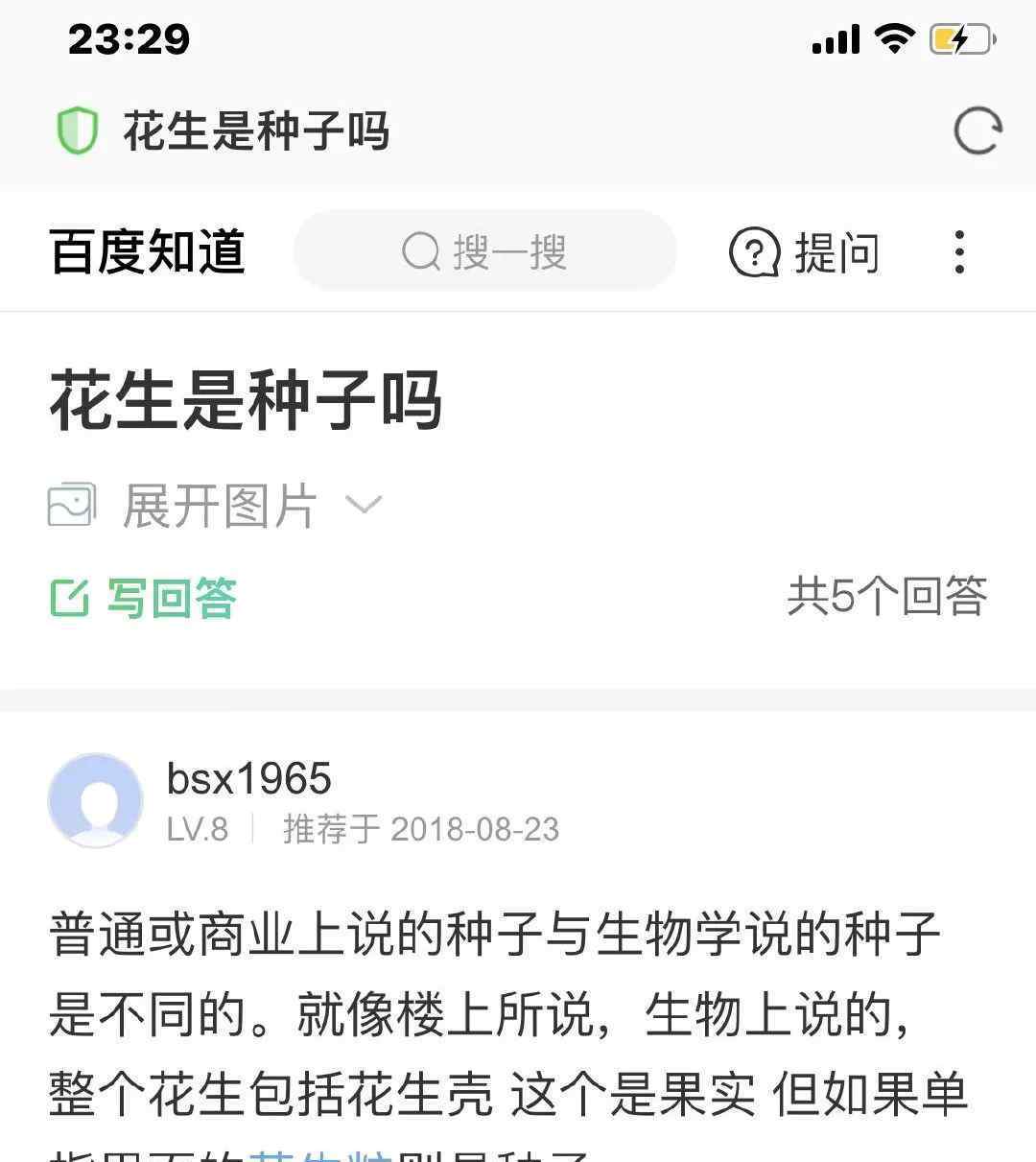Screen dimensions: 1036x1162
Task: Tap the green shield security icon
Action: (x=78, y=131)
